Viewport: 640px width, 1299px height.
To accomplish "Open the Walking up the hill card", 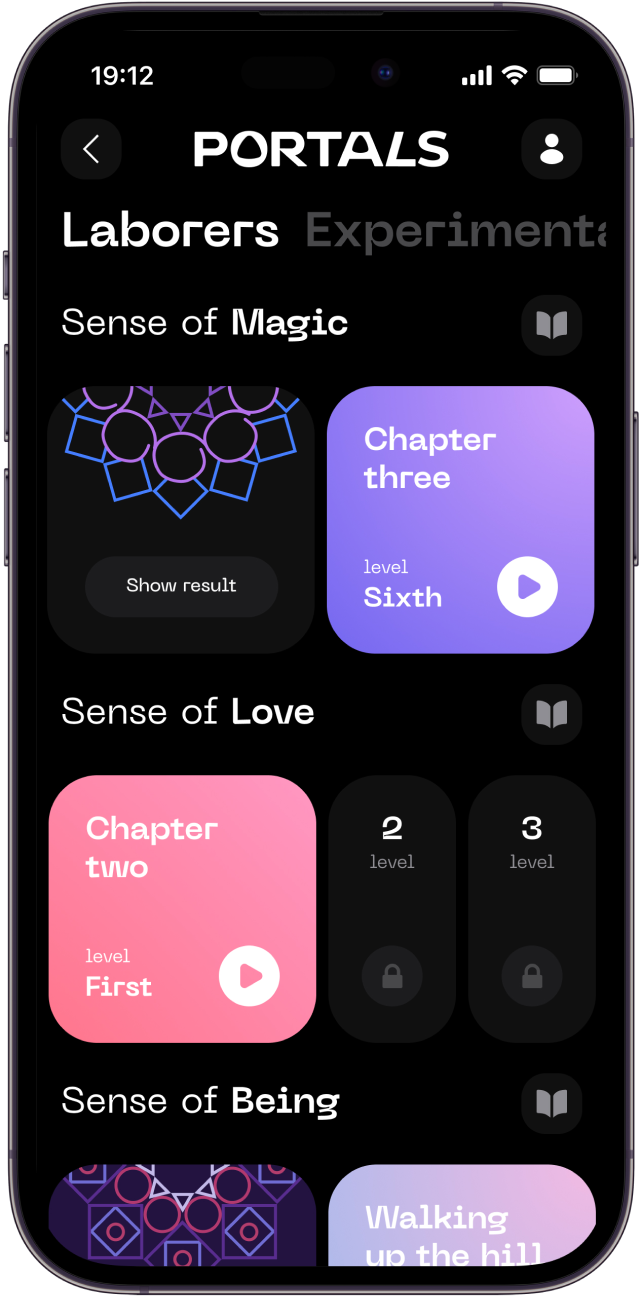I will pyautogui.click(x=461, y=1218).
